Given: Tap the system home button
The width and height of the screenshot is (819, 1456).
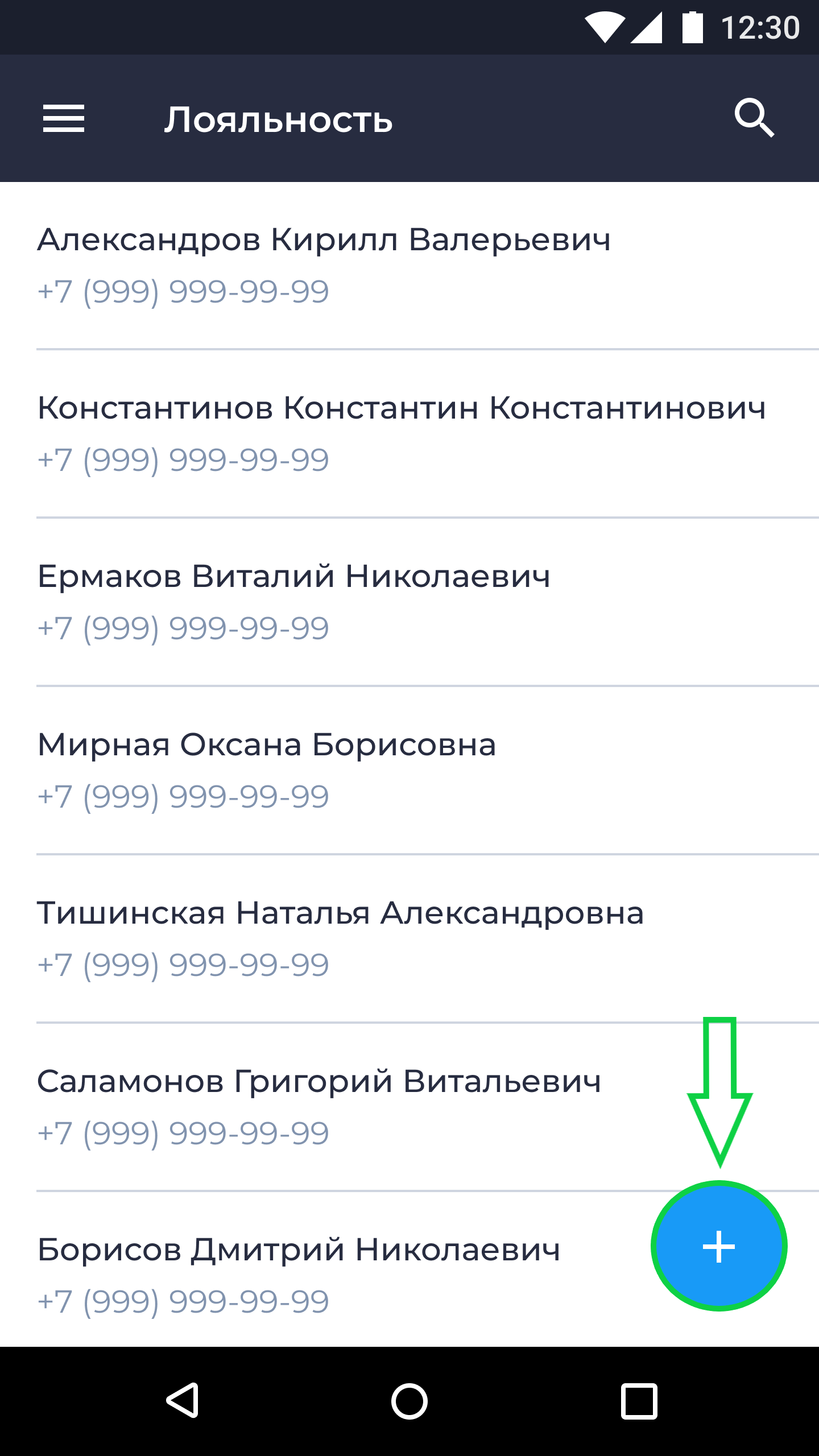Looking at the screenshot, I should (409, 1401).
